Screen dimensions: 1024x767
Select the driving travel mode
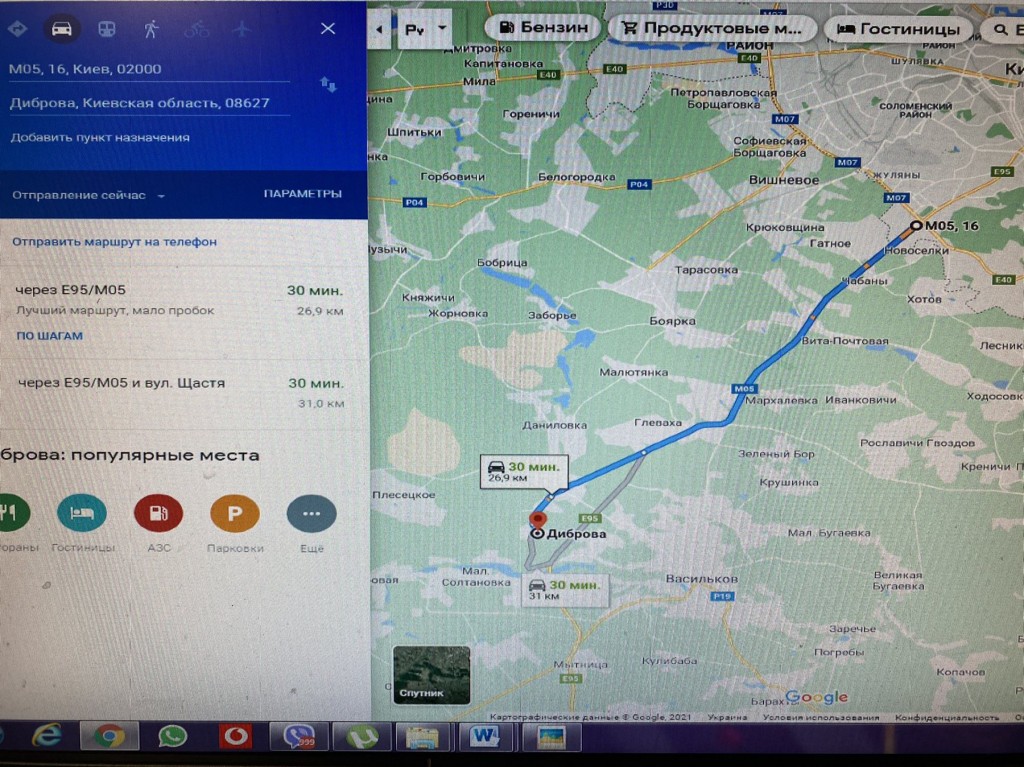62,29
